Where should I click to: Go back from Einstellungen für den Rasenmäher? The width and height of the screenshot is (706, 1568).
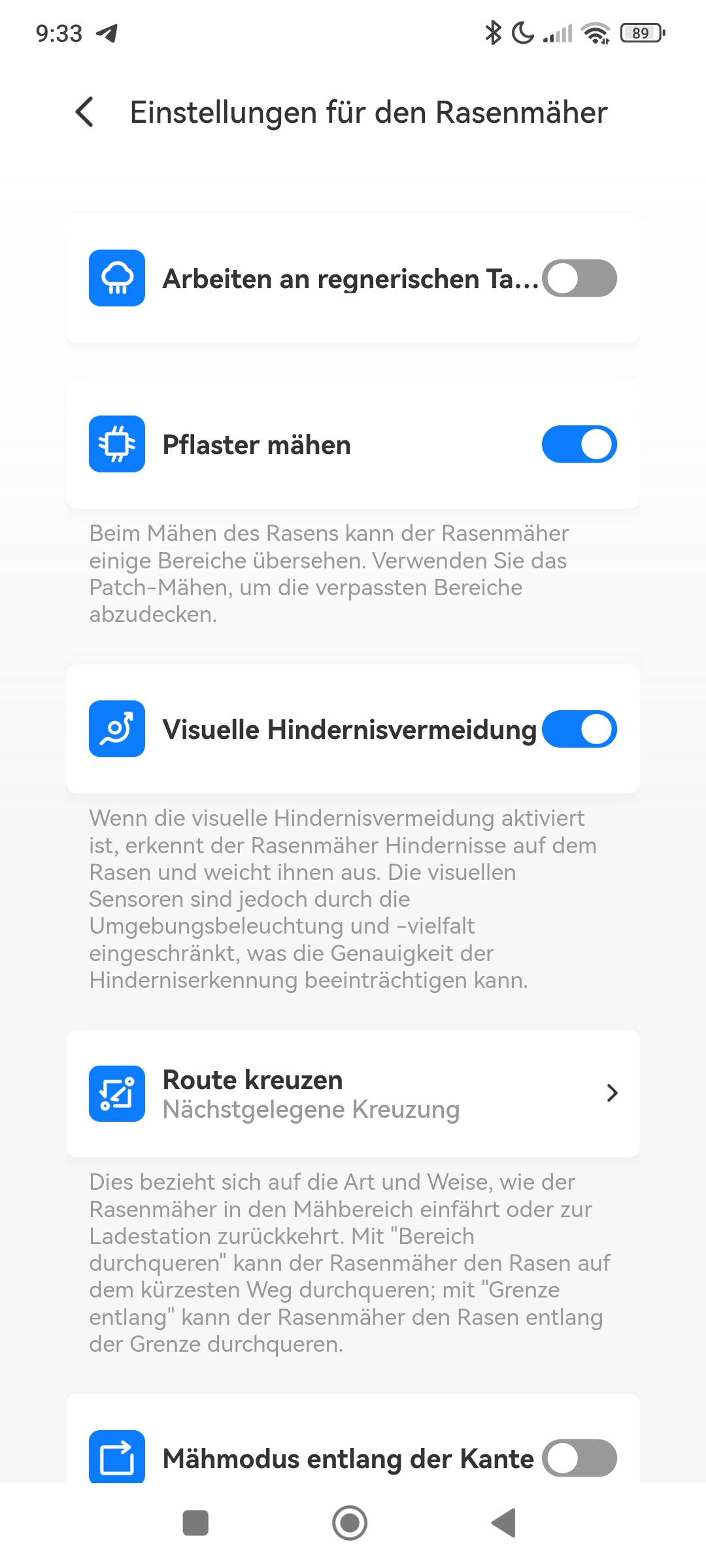pos(85,112)
